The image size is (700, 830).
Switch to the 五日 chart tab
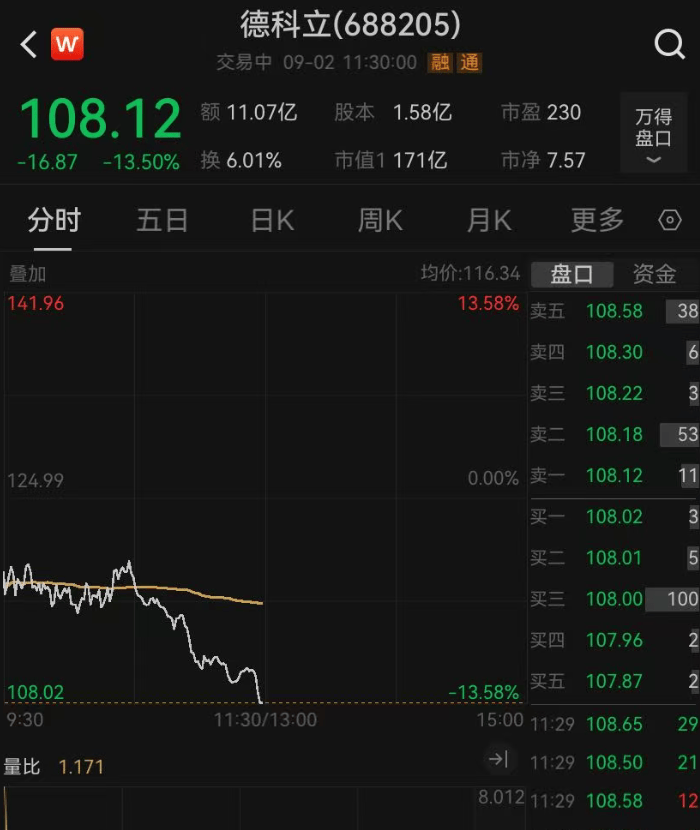point(162,220)
